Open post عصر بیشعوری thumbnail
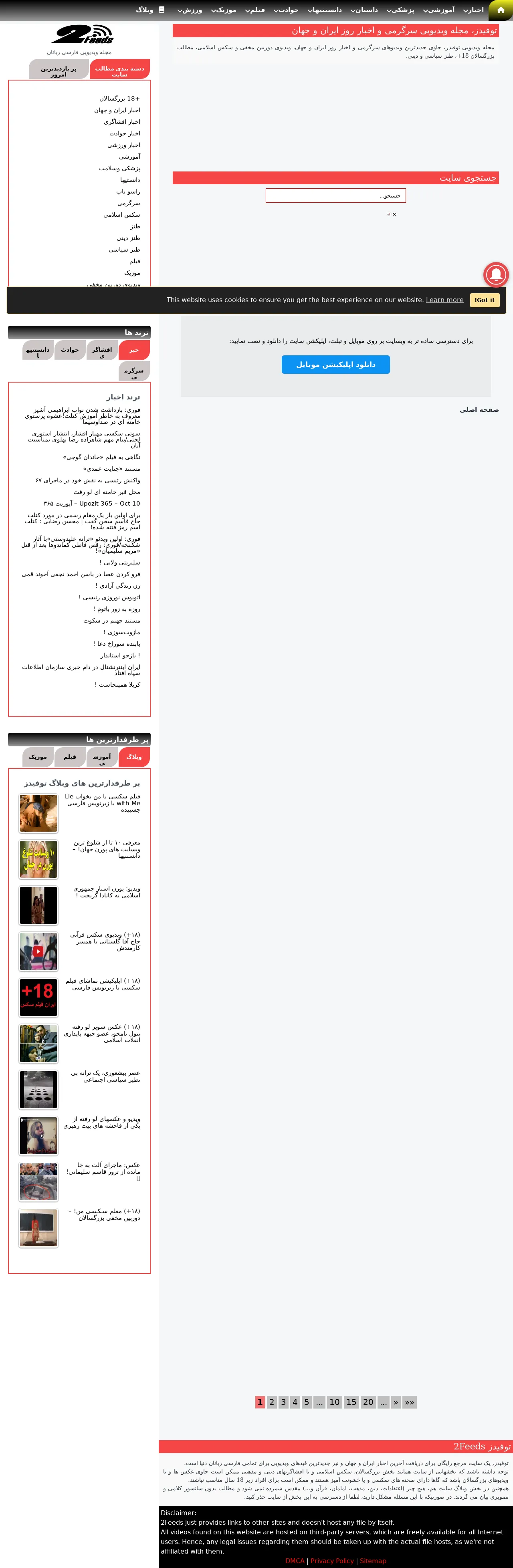 click(38, 1089)
